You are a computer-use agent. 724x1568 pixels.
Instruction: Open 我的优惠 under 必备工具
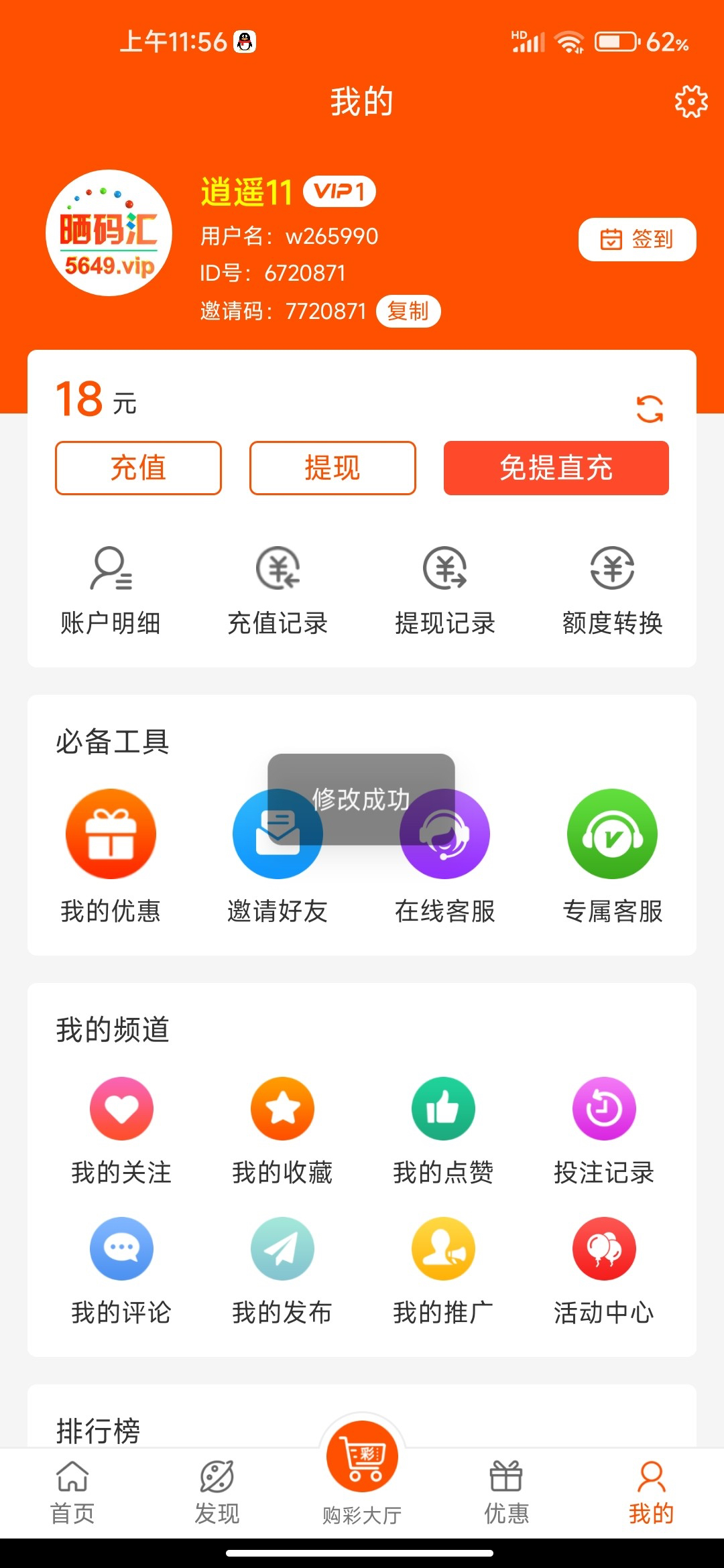click(x=111, y=854)
